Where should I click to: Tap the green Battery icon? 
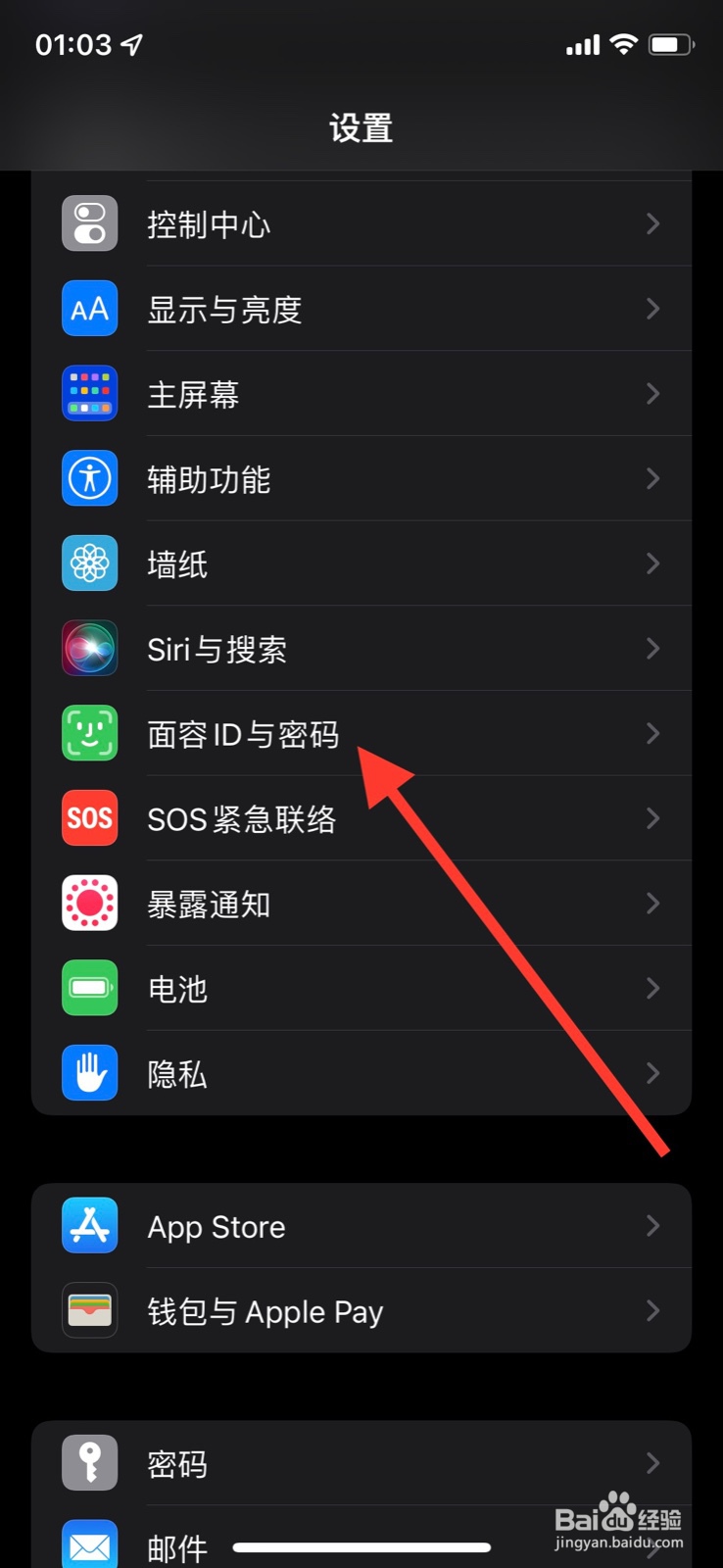coord(89,988)
